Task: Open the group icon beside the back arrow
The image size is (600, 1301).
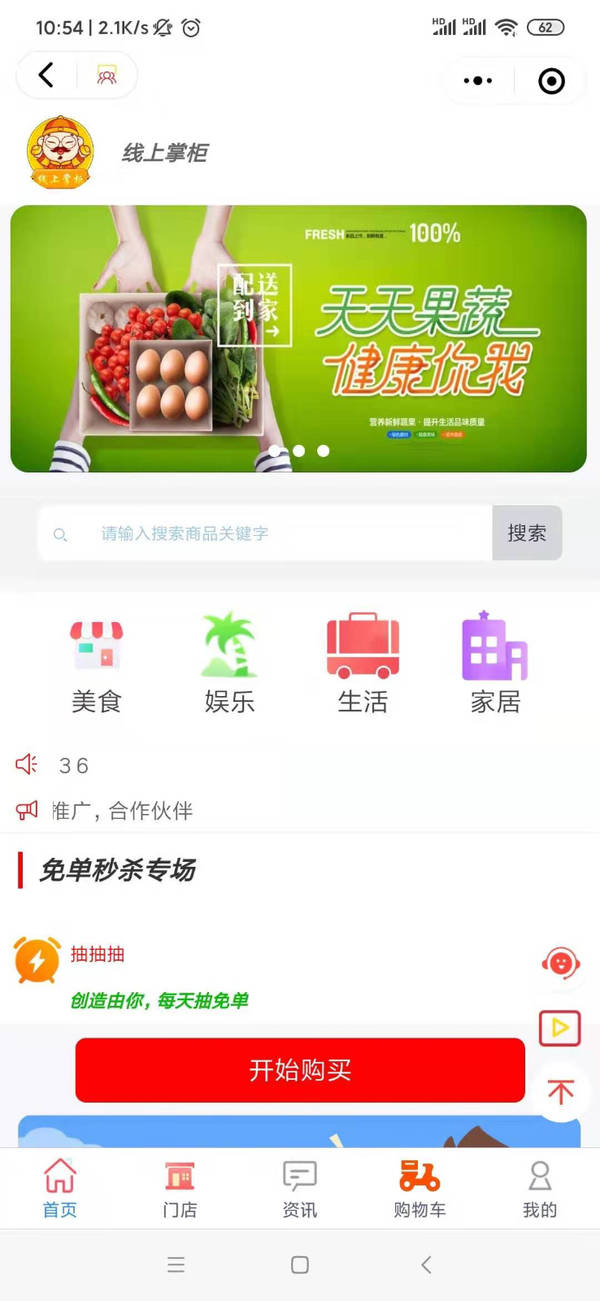Action: [107, 75]
